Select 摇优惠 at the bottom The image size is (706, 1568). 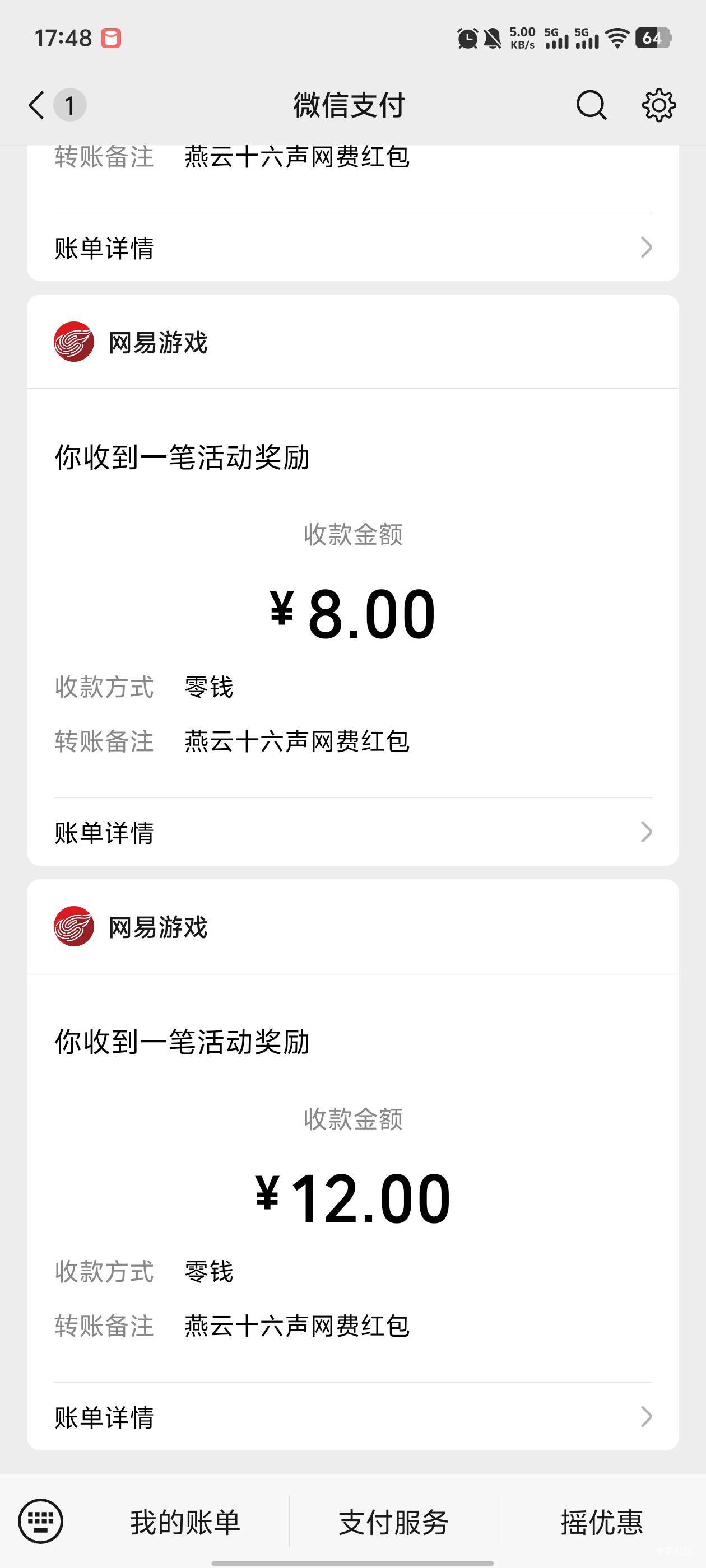click(x=601, y=1522)
